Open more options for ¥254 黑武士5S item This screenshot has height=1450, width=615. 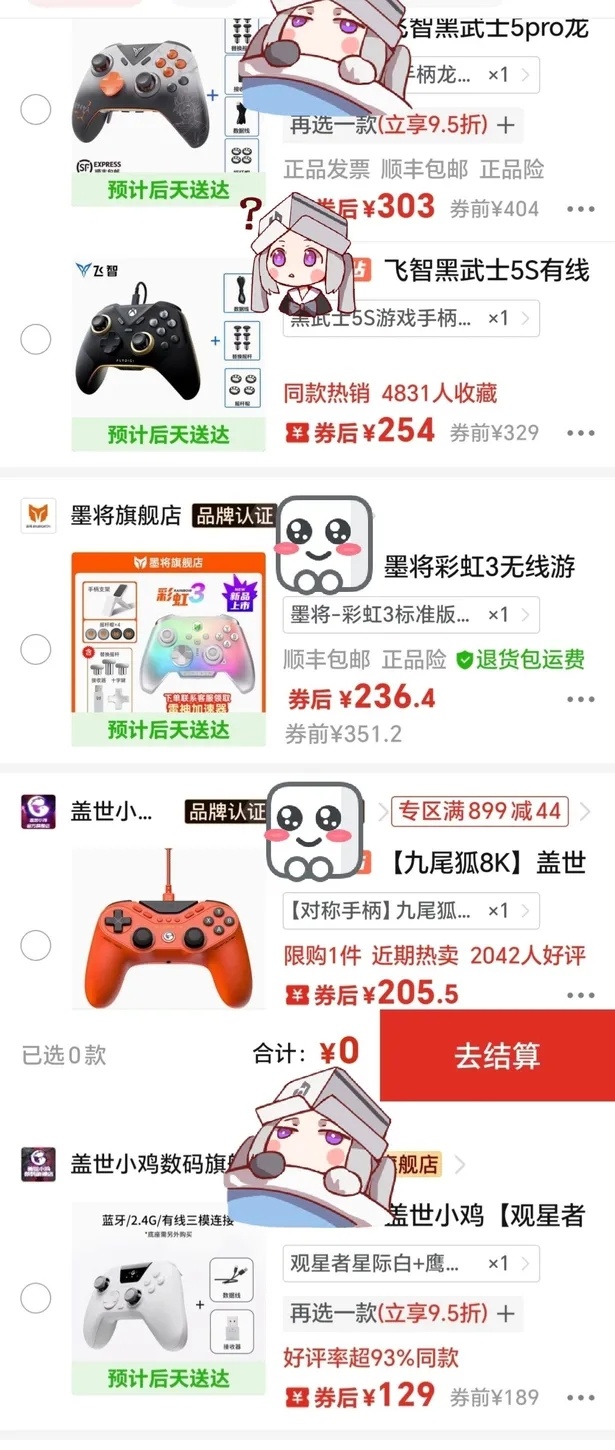580,433
